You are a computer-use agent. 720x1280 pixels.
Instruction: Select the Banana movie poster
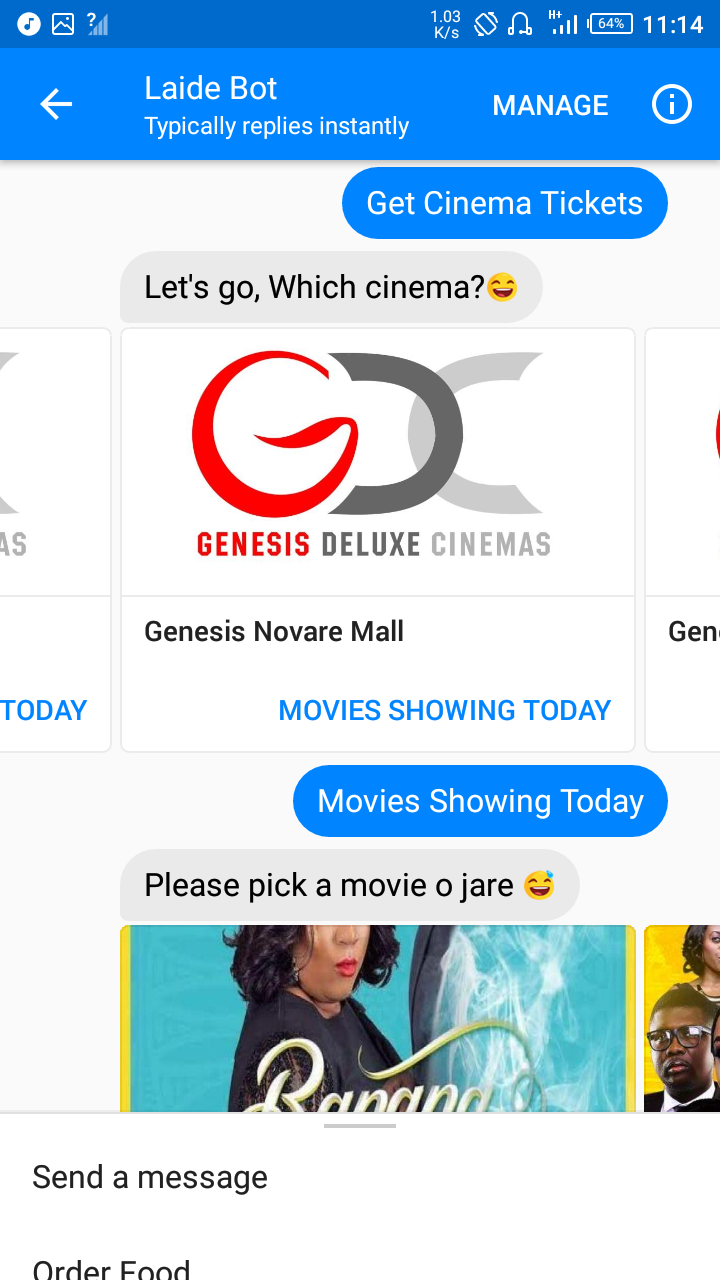(x=378, y=1018)
